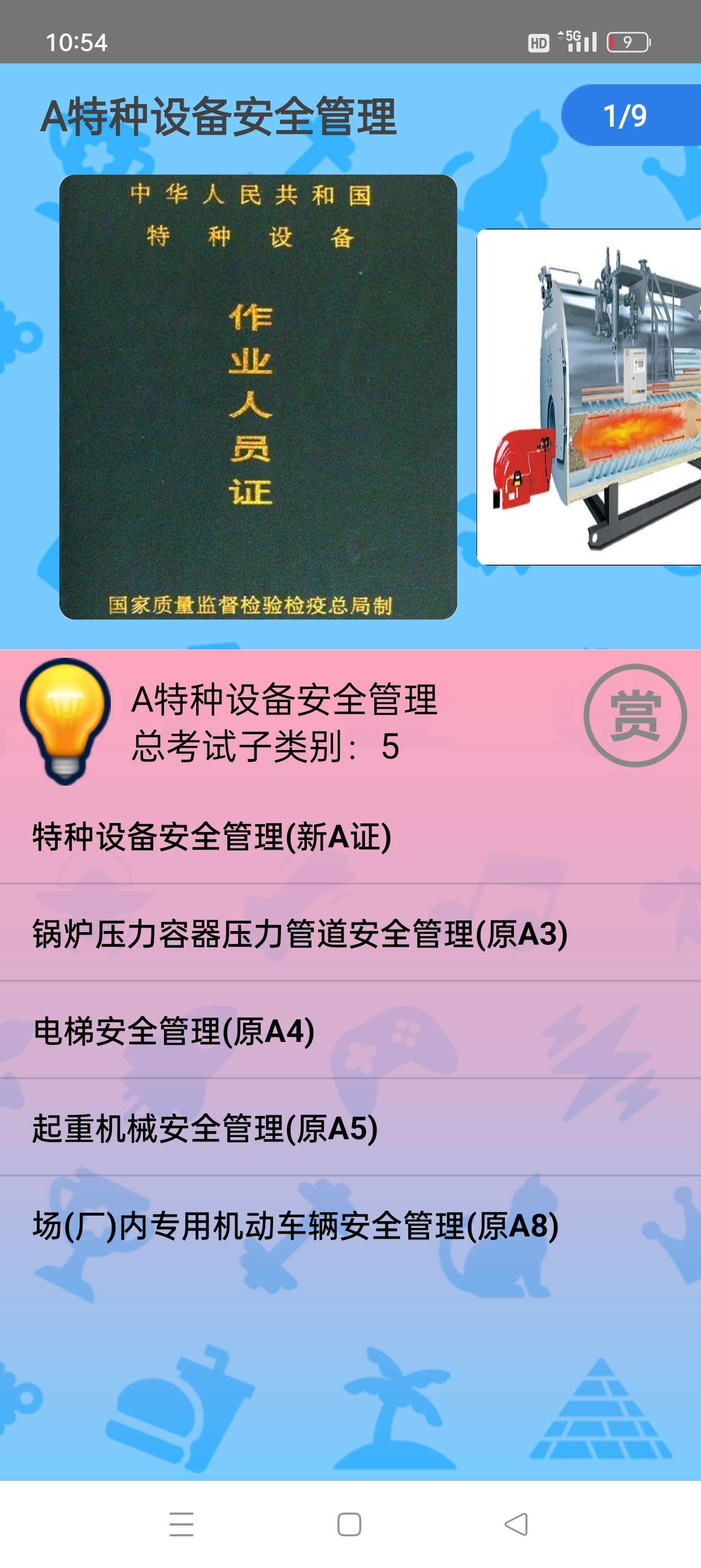Go back using system back button
The image size is (701, 1568).
pos(516,1524)
